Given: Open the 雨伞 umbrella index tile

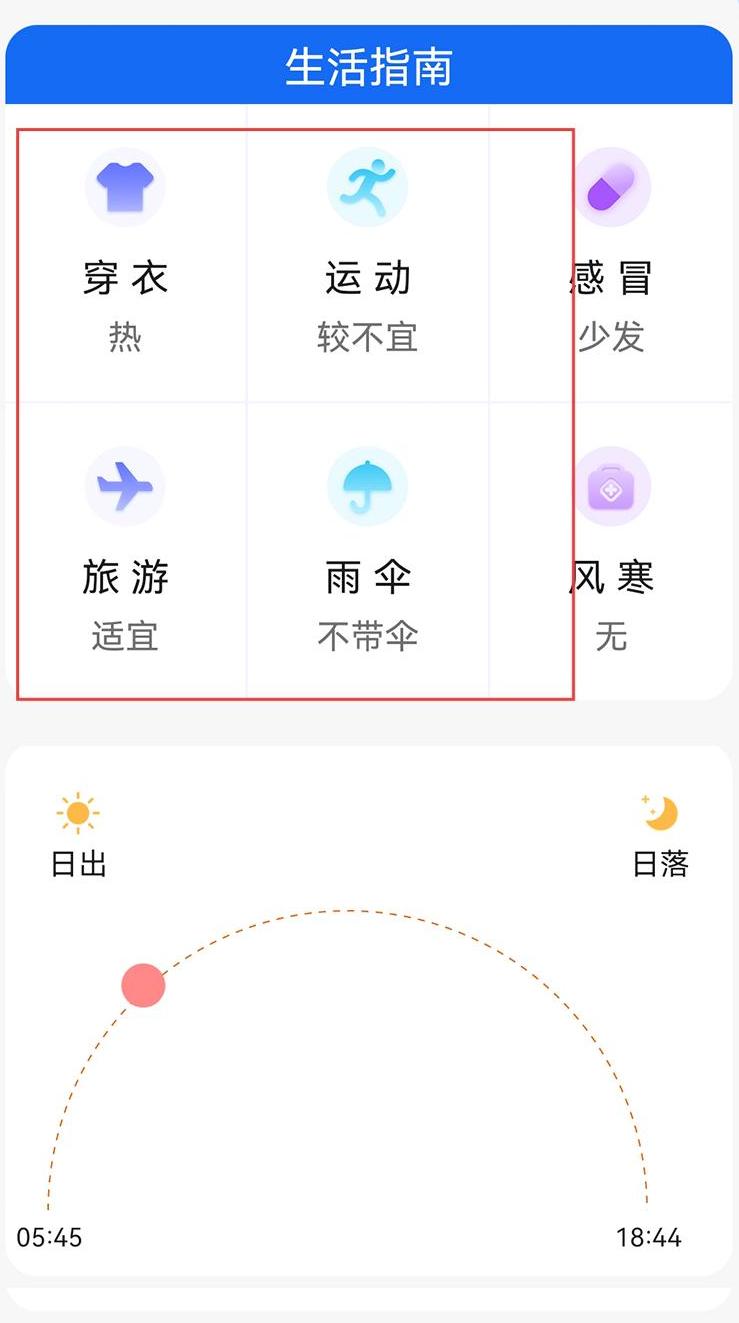Looking at the screenshot, I should tap(367, 551).
